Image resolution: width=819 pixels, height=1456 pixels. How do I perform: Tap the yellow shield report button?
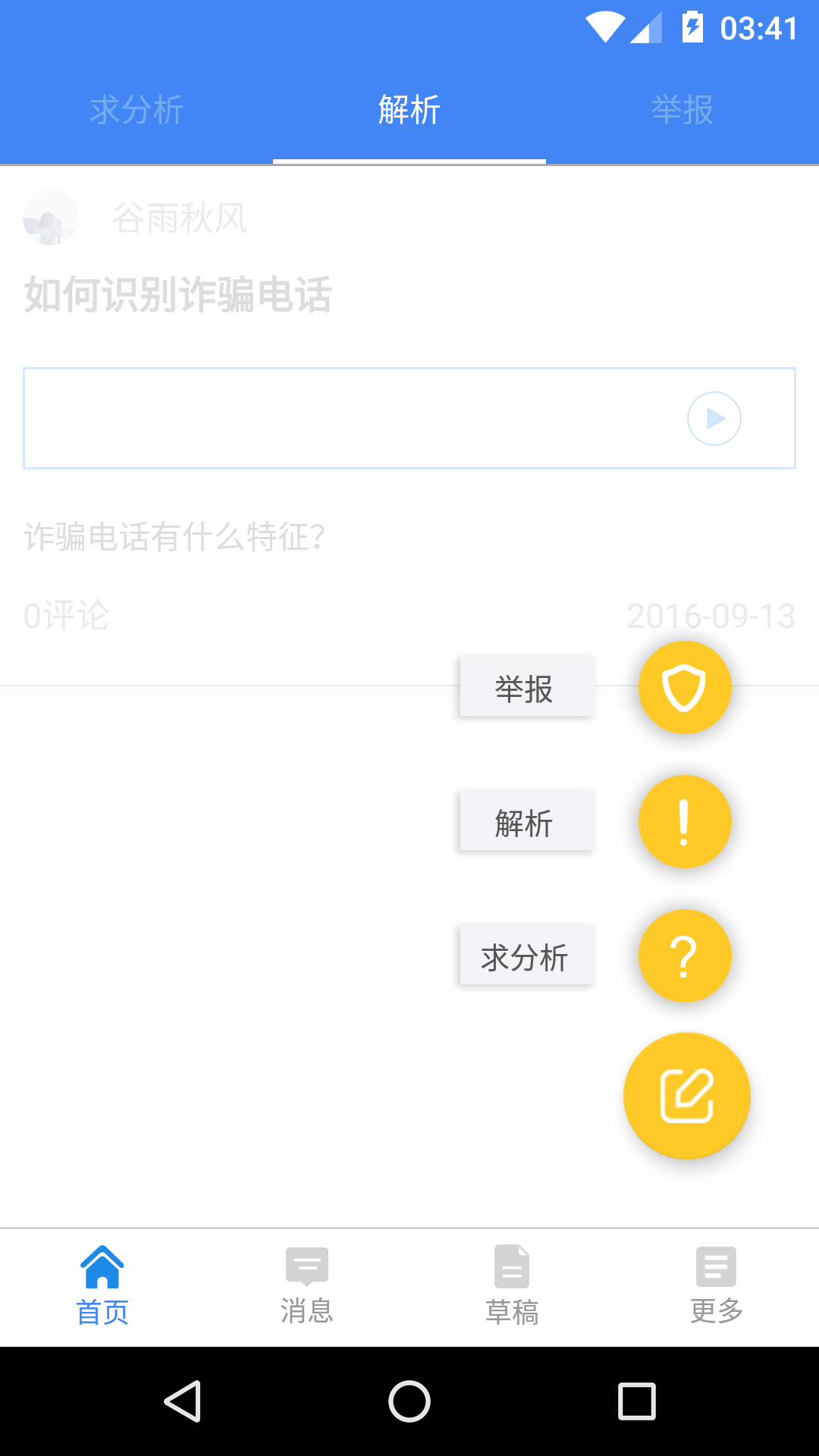(x=685, y=688)
